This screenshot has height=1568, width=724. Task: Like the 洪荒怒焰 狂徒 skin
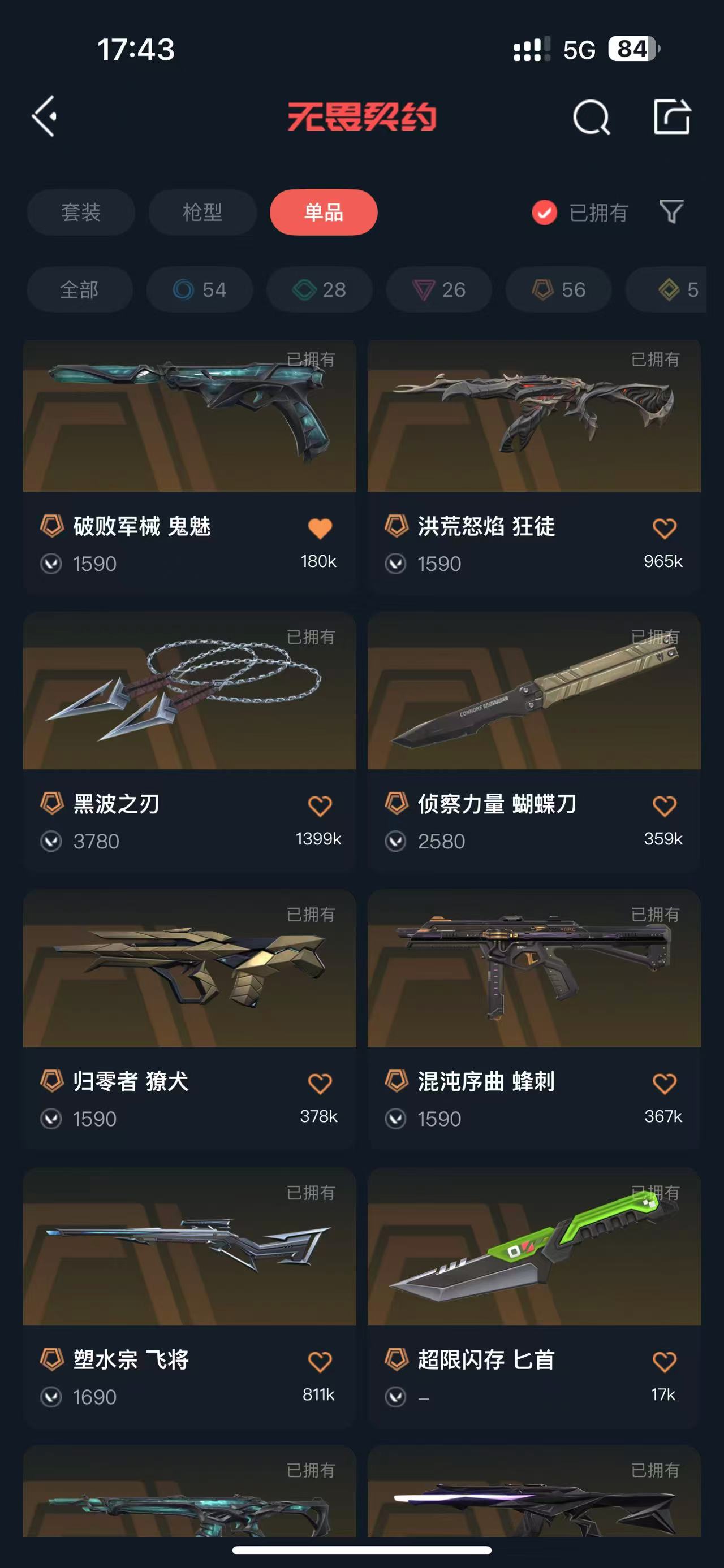point(663,528)
